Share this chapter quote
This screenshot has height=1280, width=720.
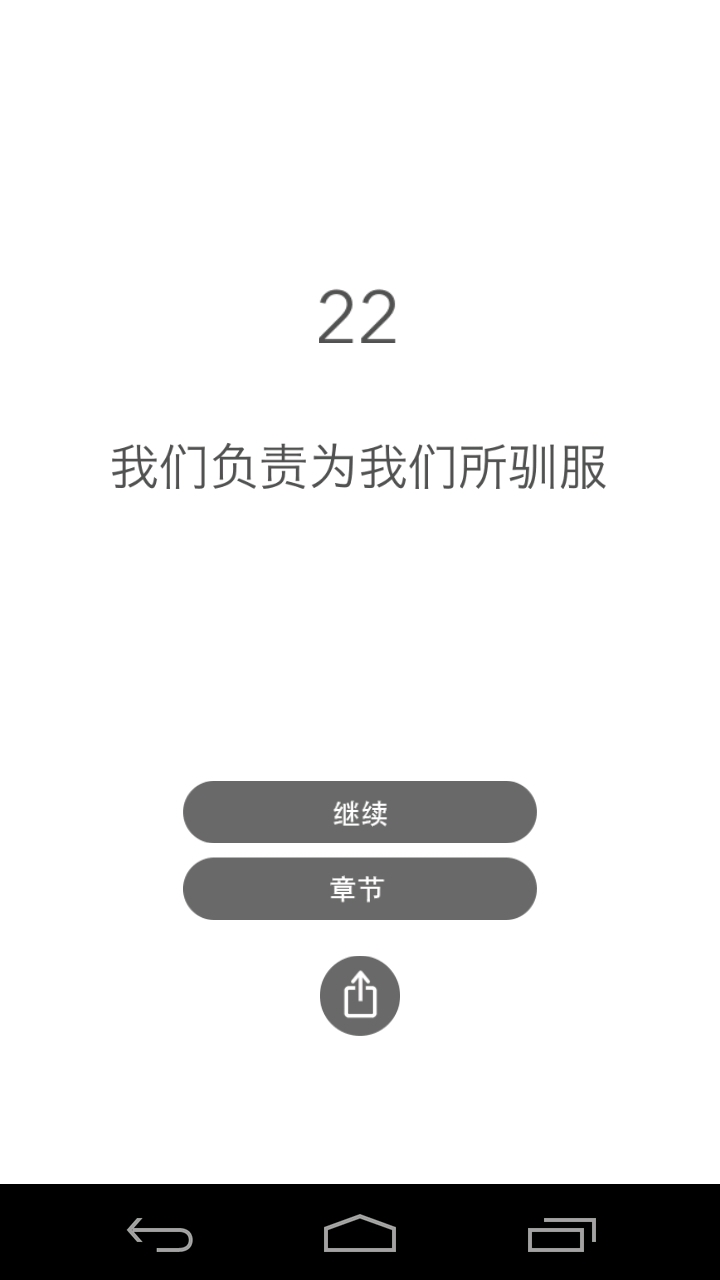[x=360, y=996]
